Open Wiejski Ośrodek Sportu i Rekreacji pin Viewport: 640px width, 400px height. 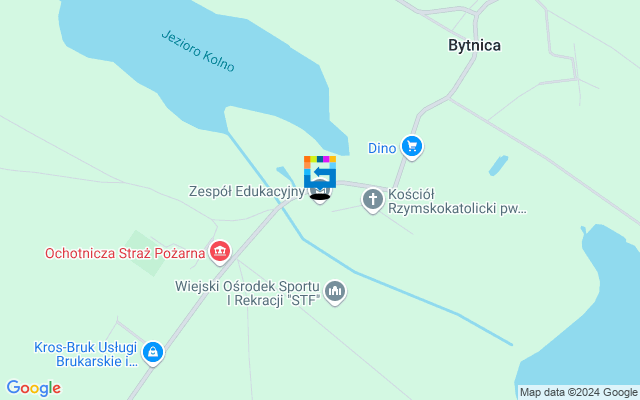pyautogui.click(x=335, y=293)
